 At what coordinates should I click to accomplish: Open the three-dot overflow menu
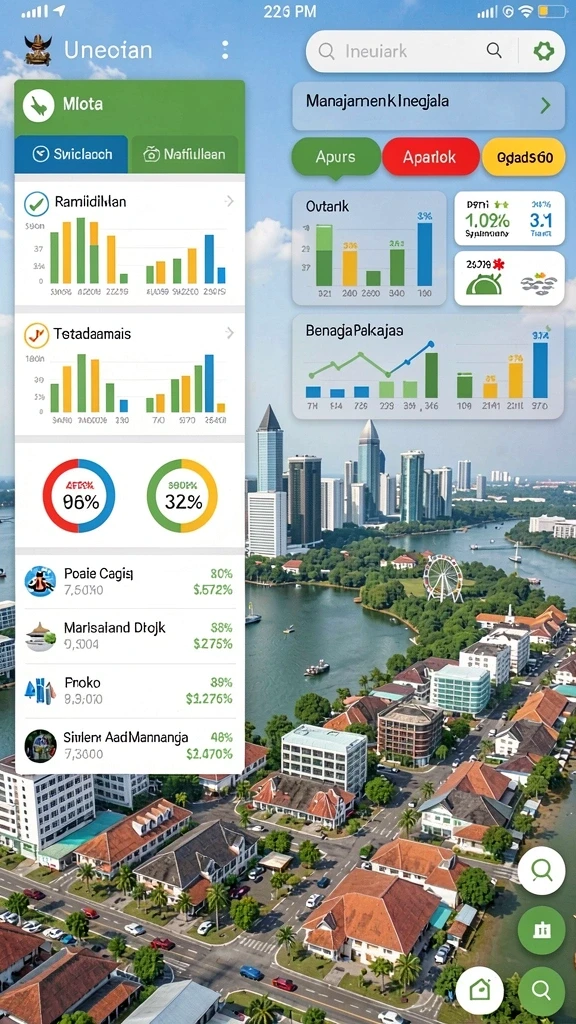point(225,50)
